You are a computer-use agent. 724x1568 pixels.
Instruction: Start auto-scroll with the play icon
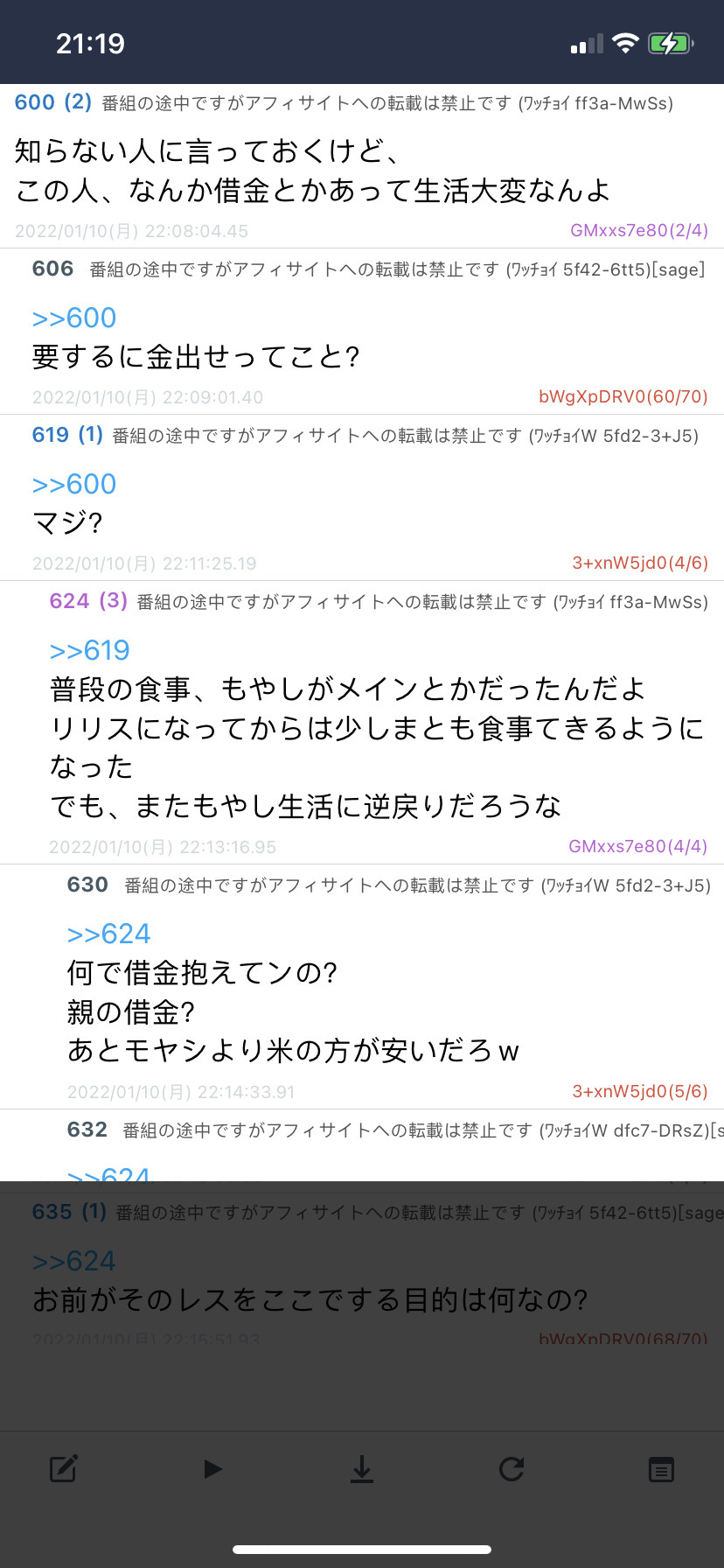(x=212, y=1468)
